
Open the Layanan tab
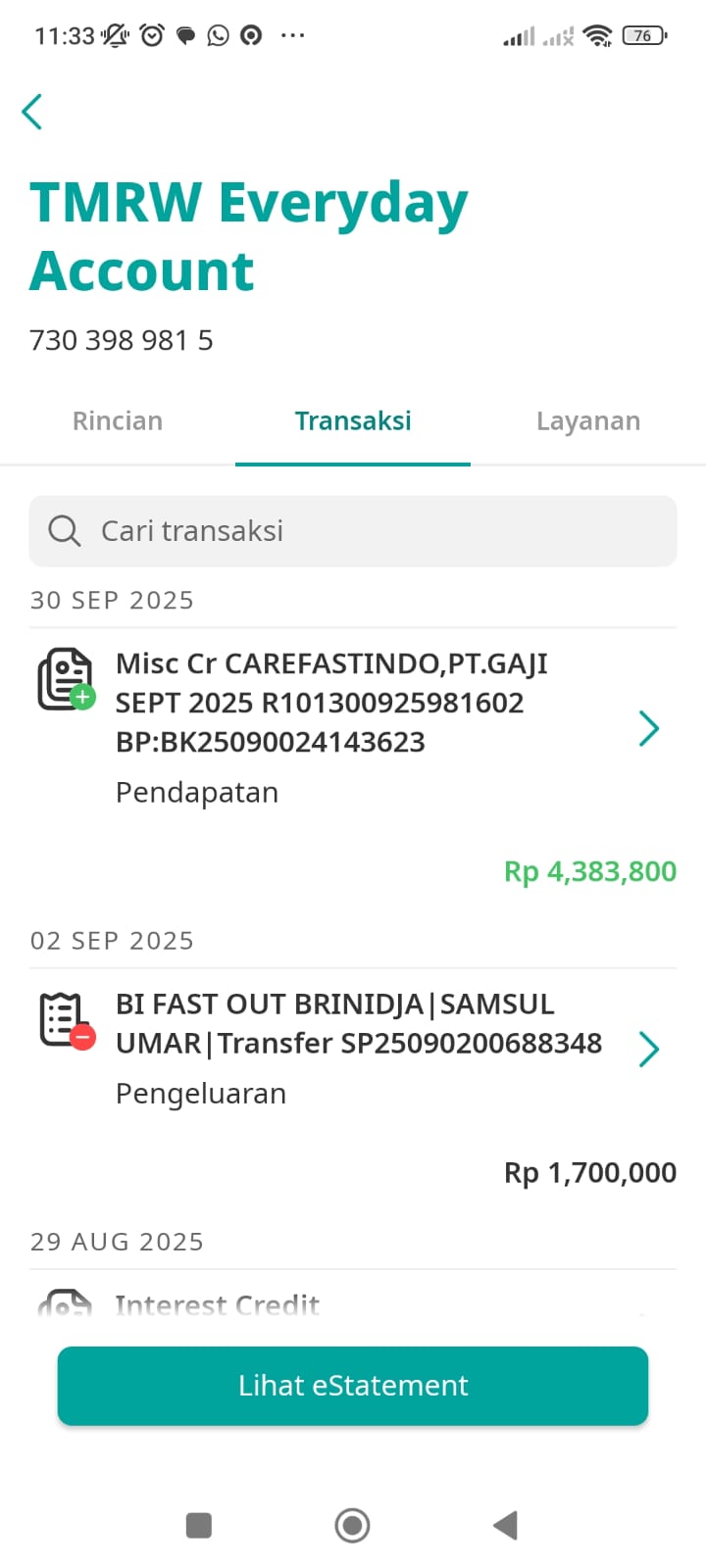coord(588,421)
